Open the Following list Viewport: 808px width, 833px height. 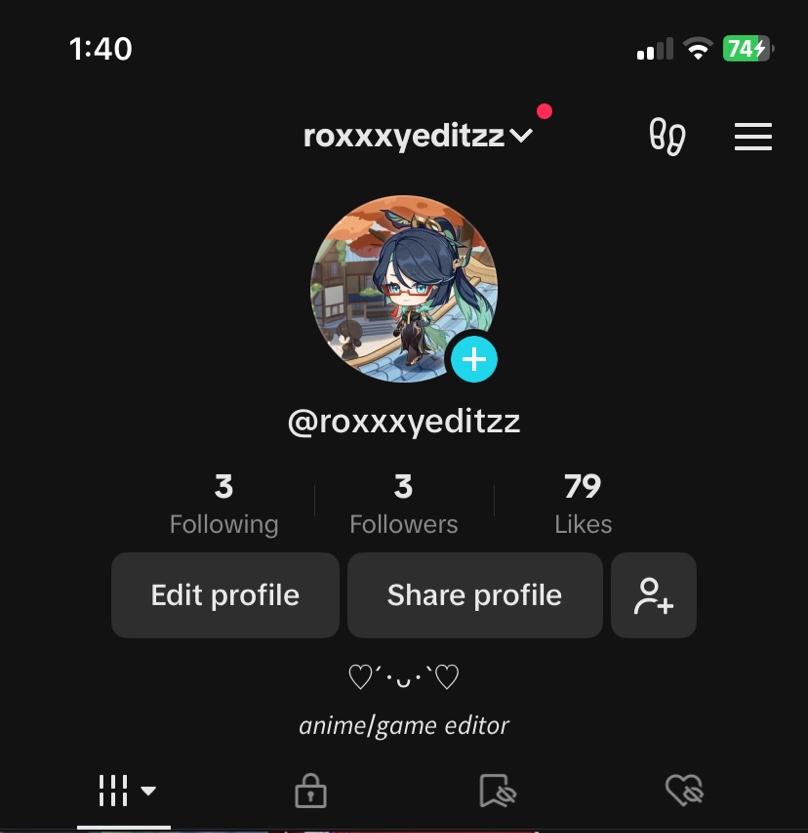(223, 500)
